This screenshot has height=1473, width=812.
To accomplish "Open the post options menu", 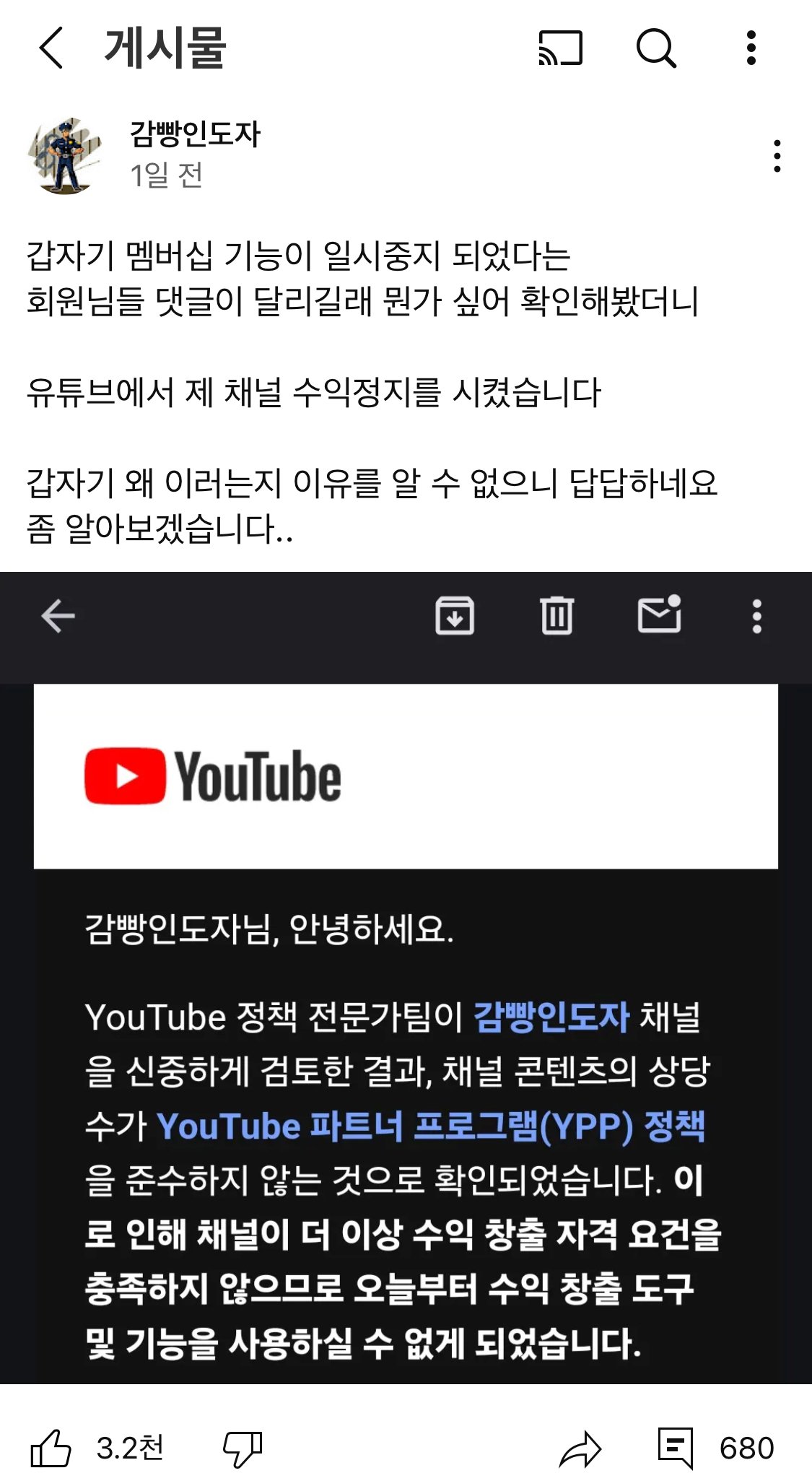I will click(x=777, y=156).
